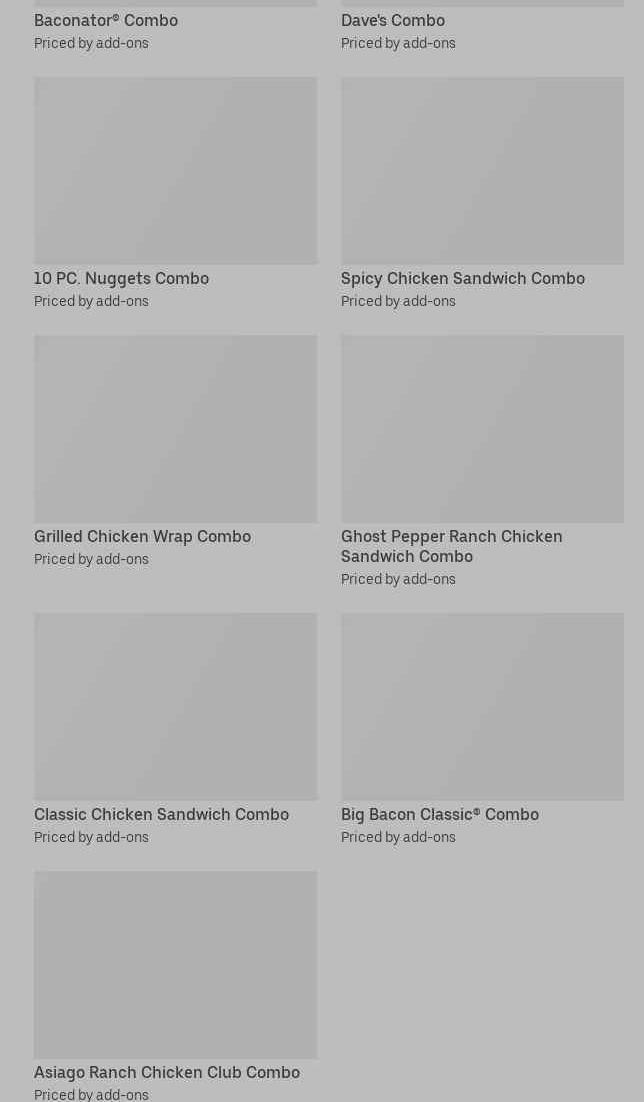
Task: Open the Baconator Combo item
Action: click(x=106, y=20)
